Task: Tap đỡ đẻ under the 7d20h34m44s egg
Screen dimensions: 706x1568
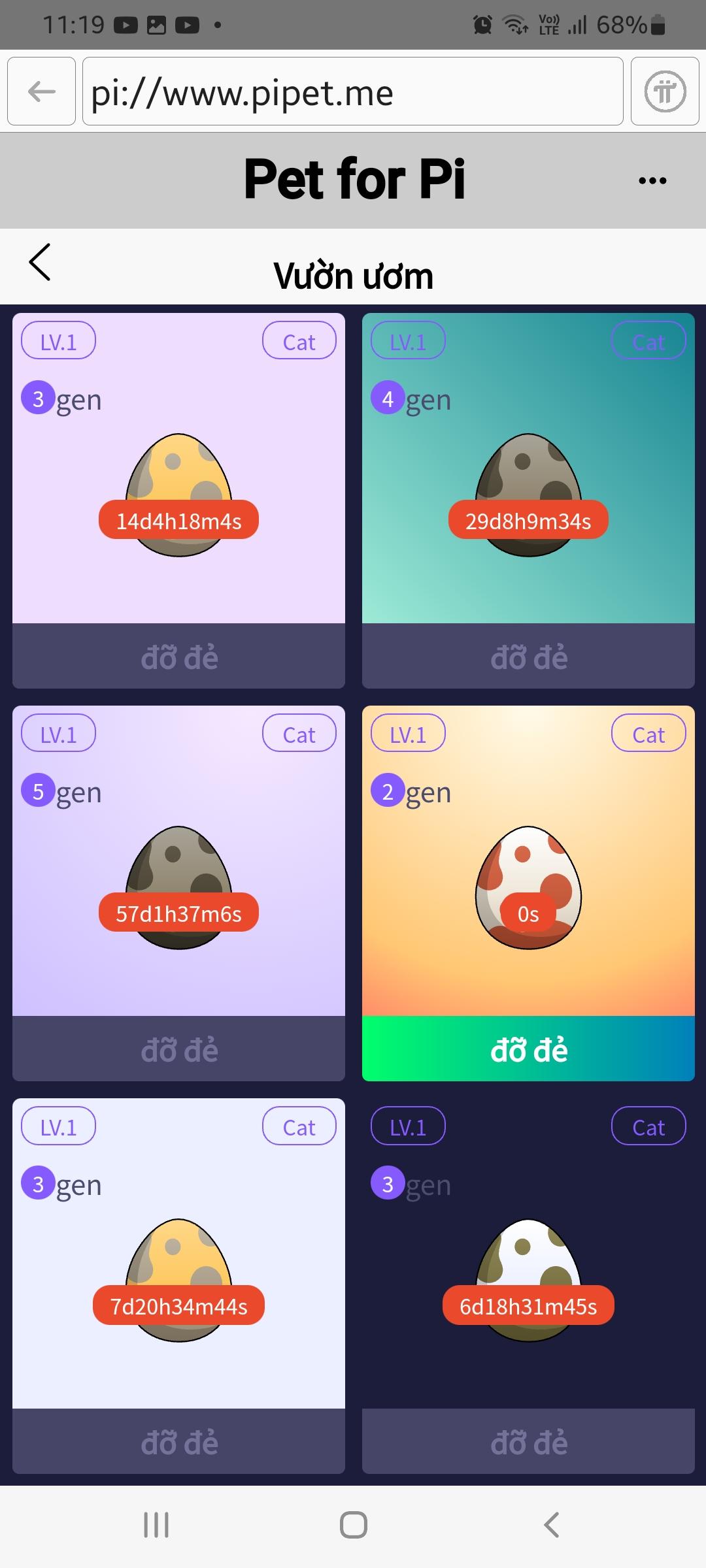Action: pyautogui.click(x=178, y=1441)
